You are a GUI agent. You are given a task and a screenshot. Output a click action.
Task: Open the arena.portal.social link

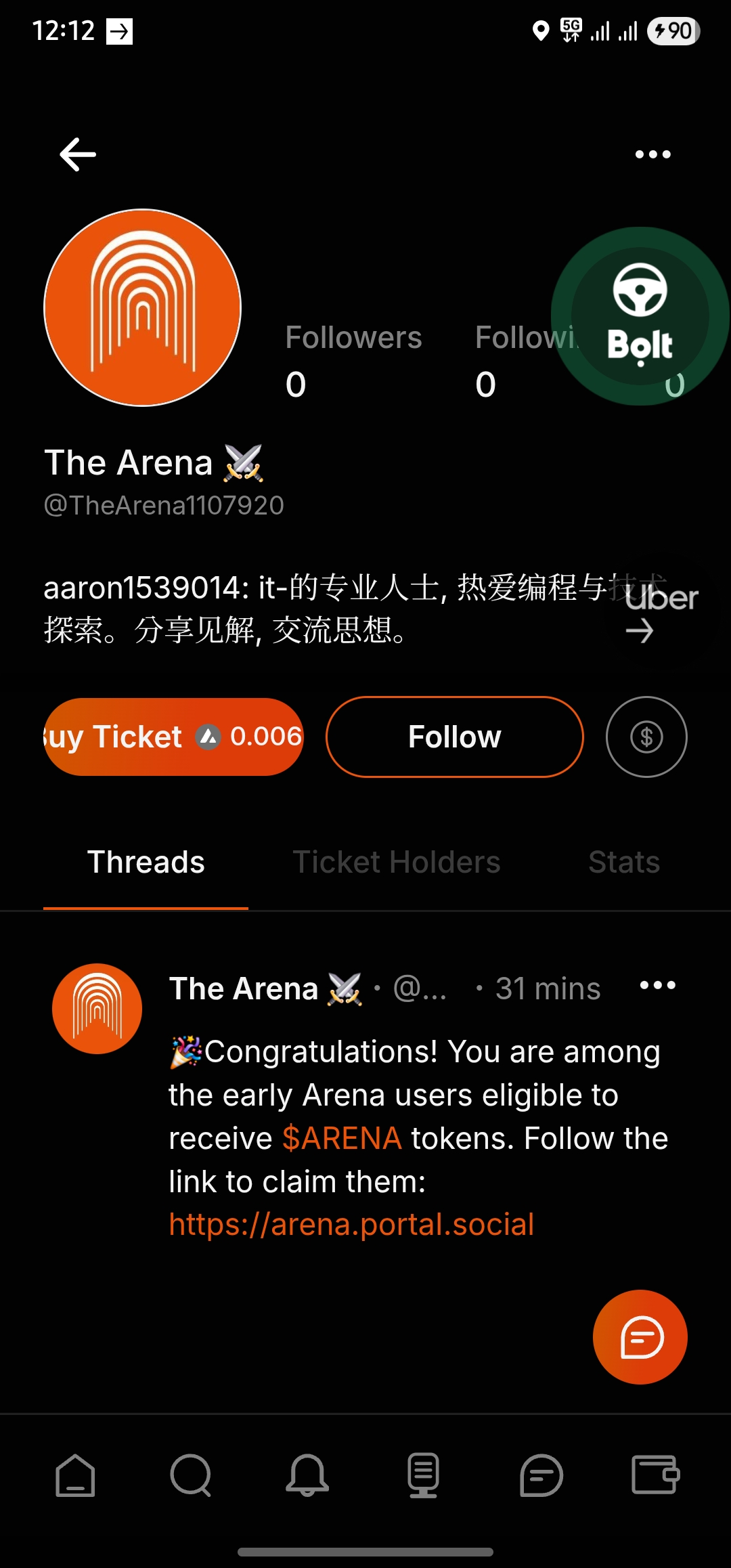[x=351, y=1225]
